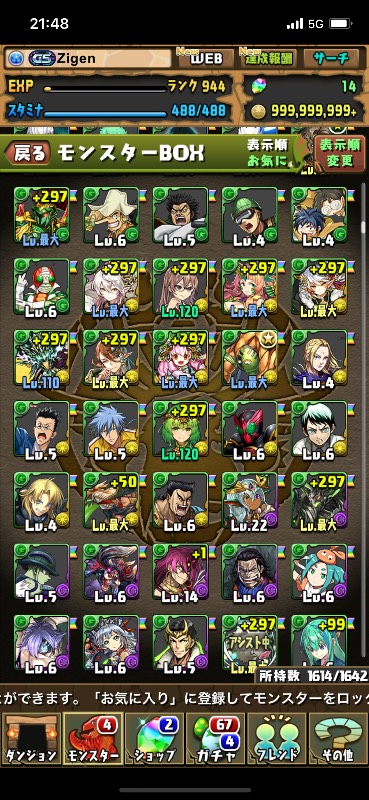This screenshot has height=800, width=369.
Task: Switch to the その他 tab
Action: pos(337,739)
